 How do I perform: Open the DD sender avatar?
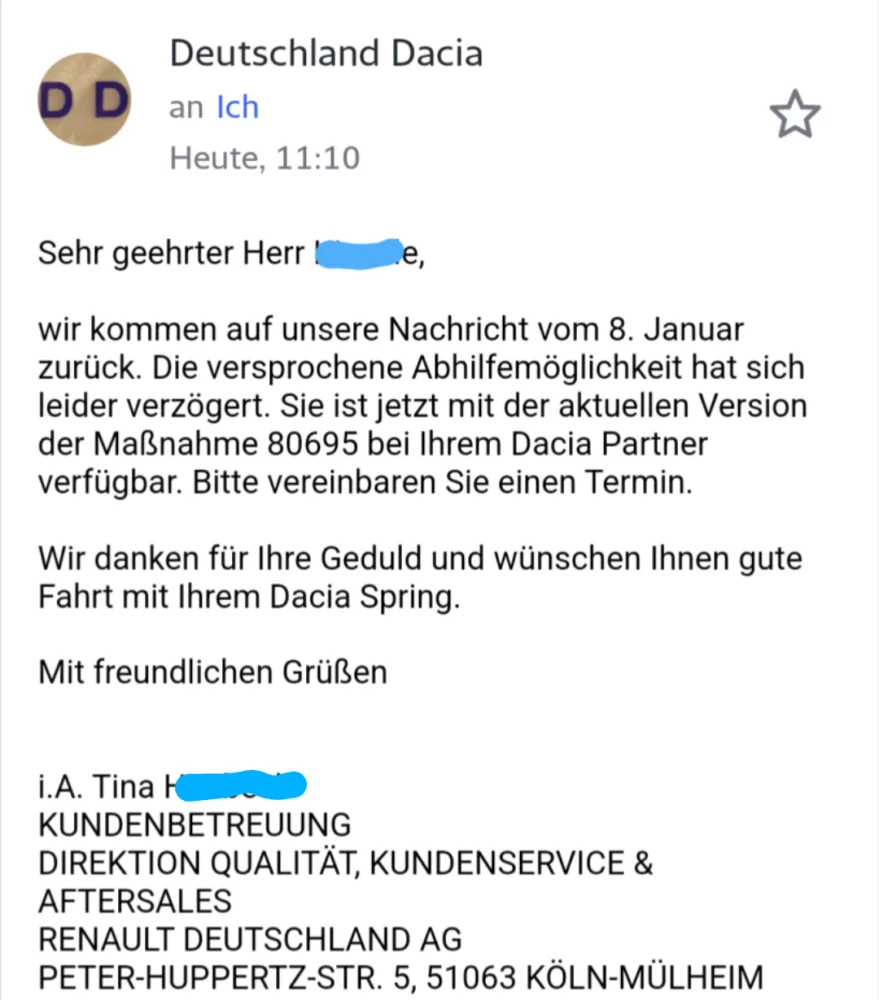[x=84, y=100]
